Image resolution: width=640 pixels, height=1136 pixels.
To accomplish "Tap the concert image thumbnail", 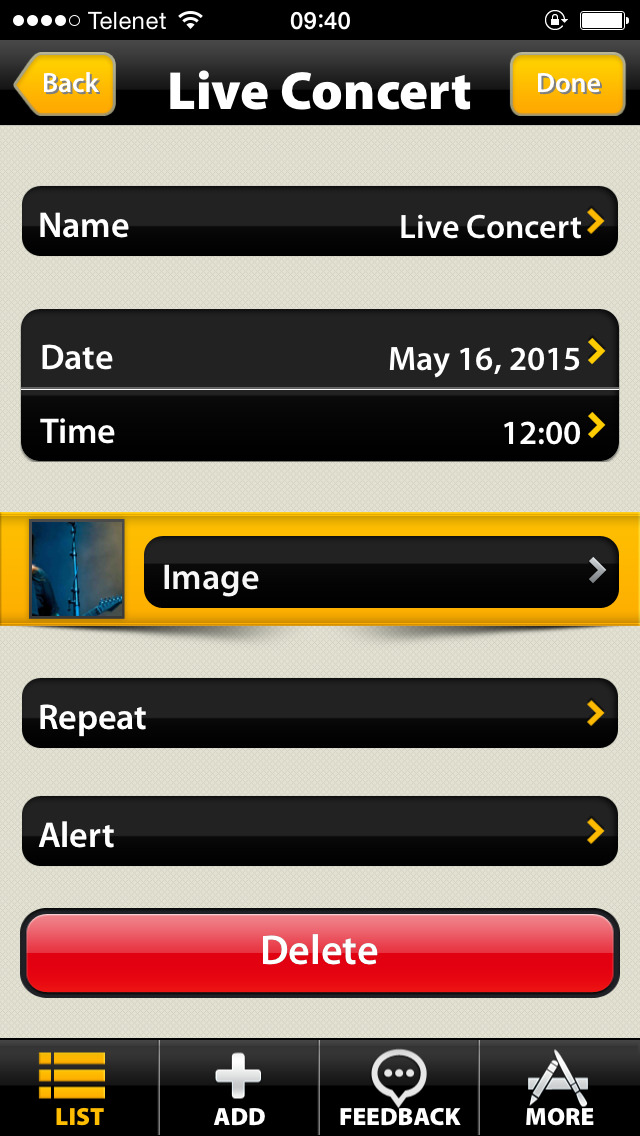I will pyautogui.click(x=77, y=569).
